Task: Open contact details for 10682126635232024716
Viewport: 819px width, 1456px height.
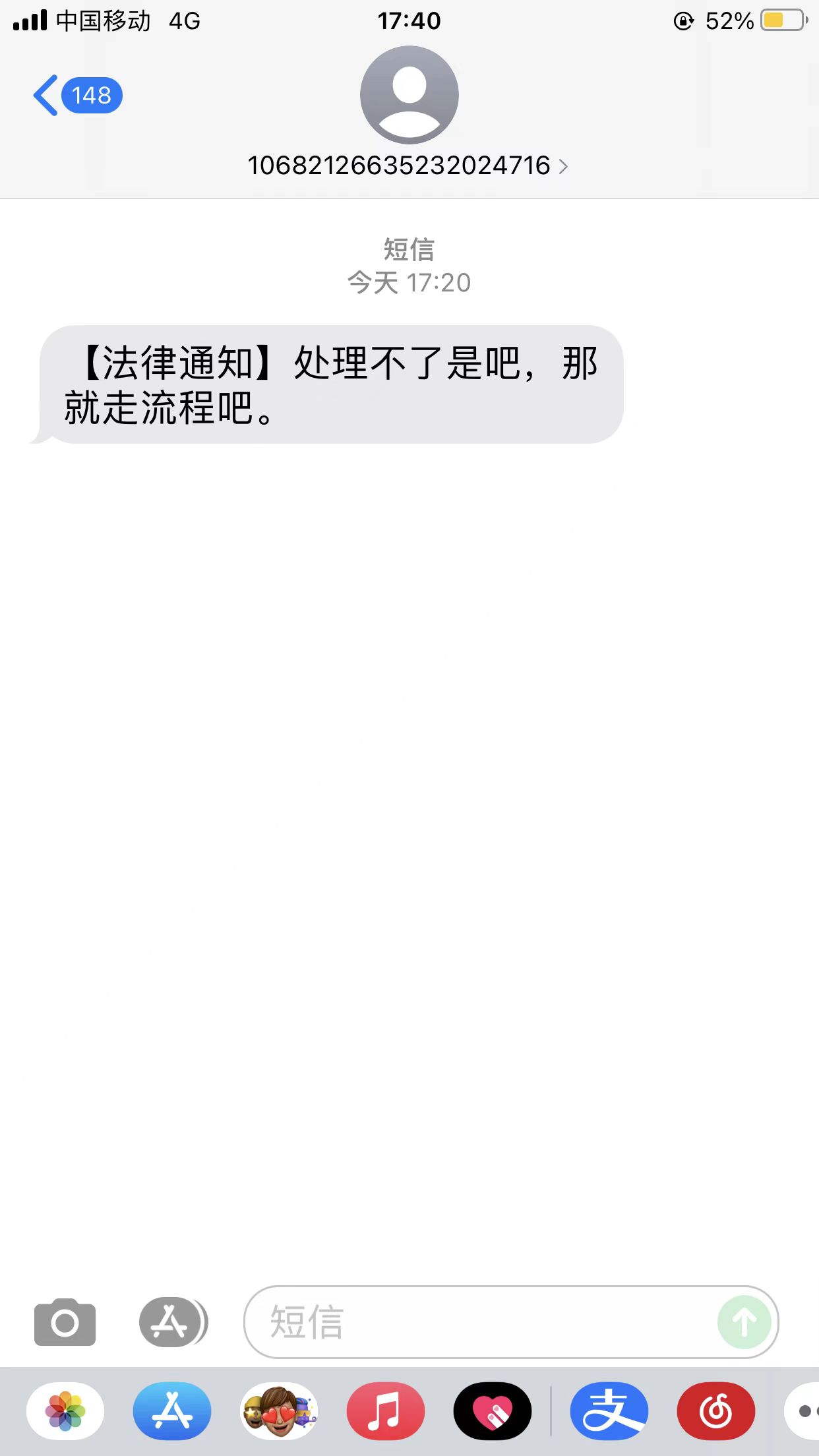Action: (408, 166)
